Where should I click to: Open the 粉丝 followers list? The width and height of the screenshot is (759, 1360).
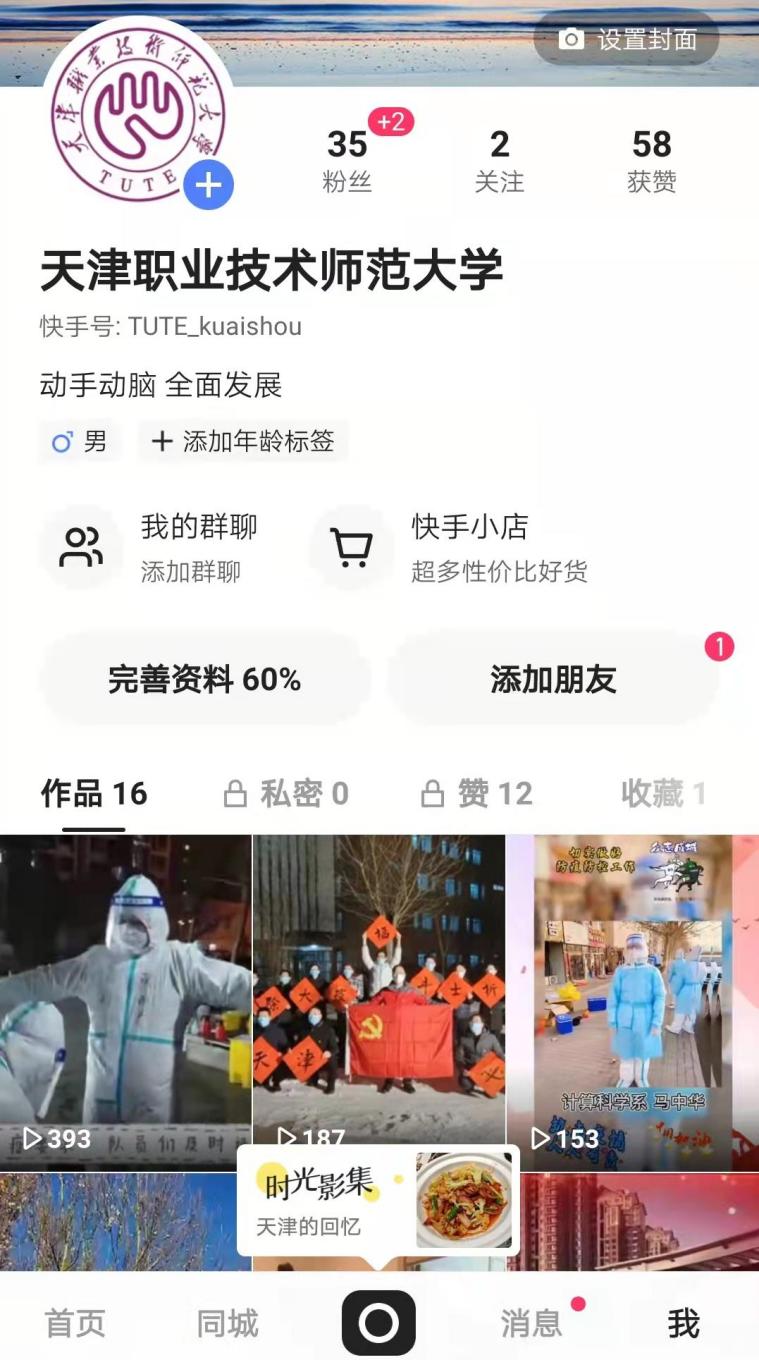[347, 161]
